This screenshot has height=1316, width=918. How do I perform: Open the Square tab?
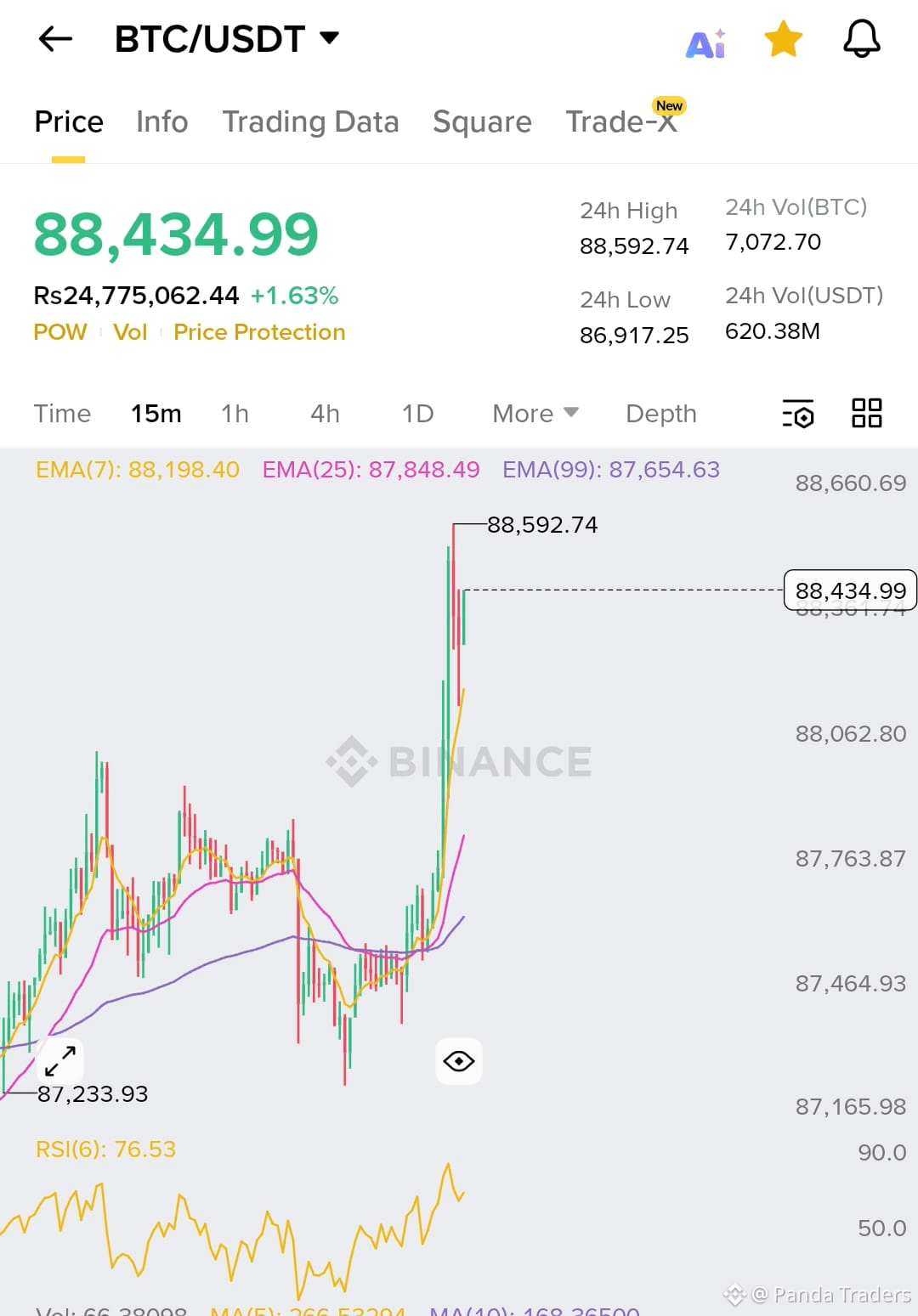coord(481,121)
